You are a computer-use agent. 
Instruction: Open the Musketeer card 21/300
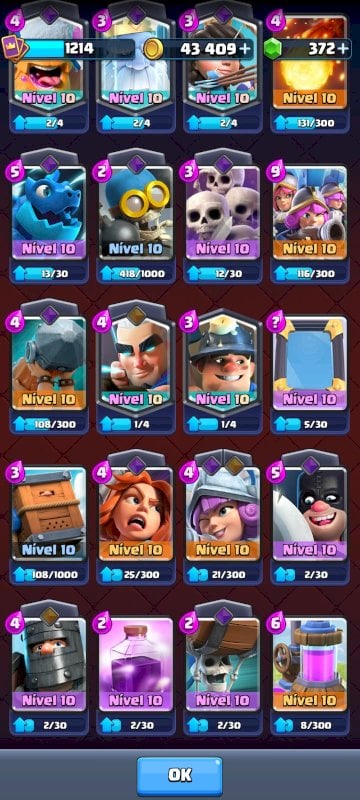[x=223, y=518]
